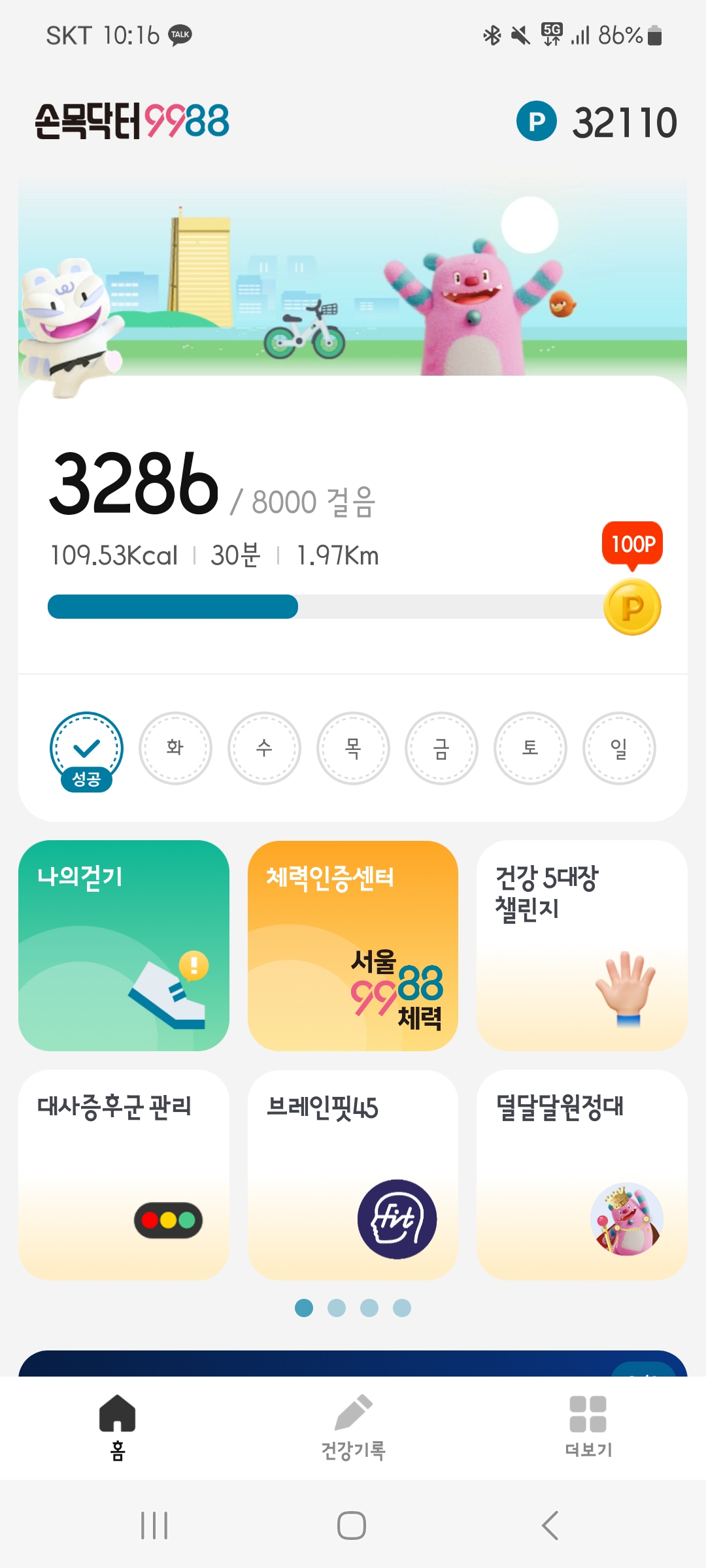Open recent apps from navigation bar
Viewport: 706px width, 1568px height.
tap(154, 1526)
